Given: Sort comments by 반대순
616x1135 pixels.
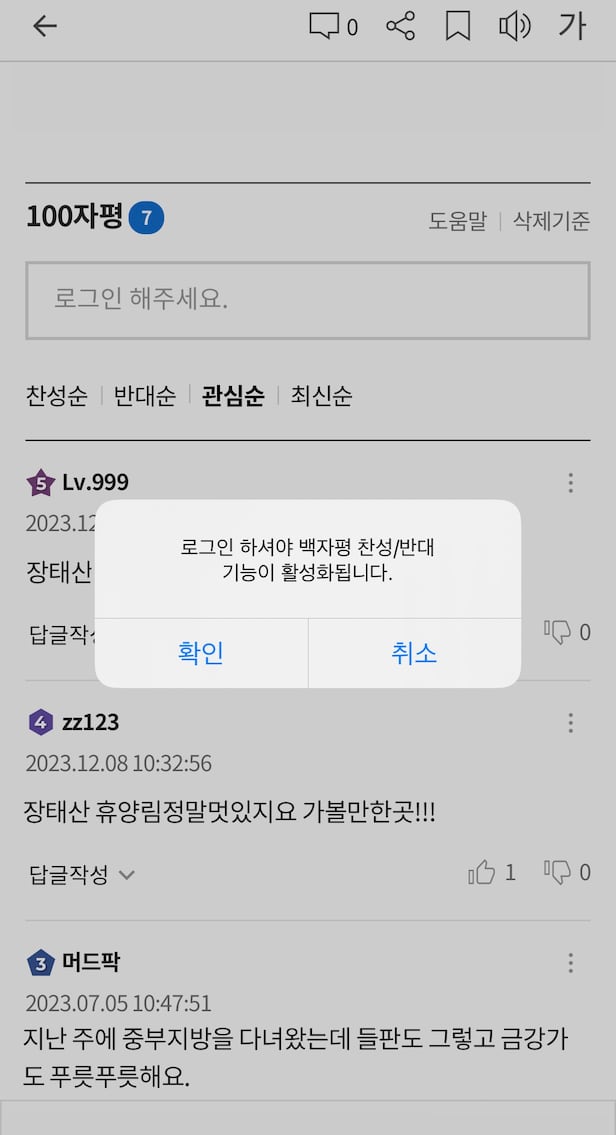Looking at the screenshot, I should [x=145, y=396].
